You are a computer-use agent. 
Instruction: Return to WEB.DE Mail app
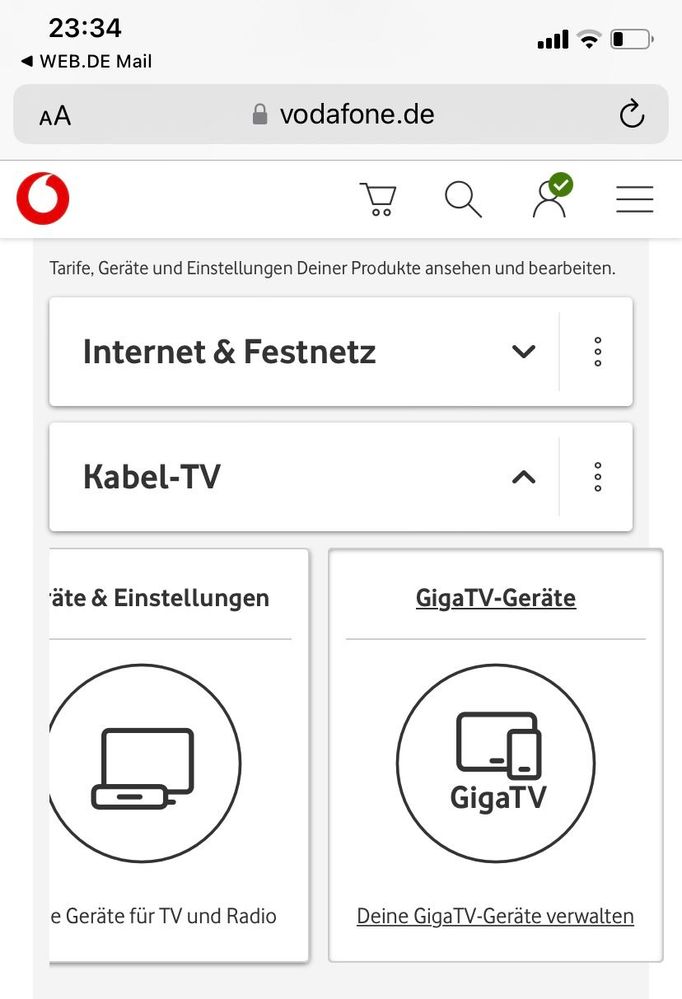click(86, 61)
